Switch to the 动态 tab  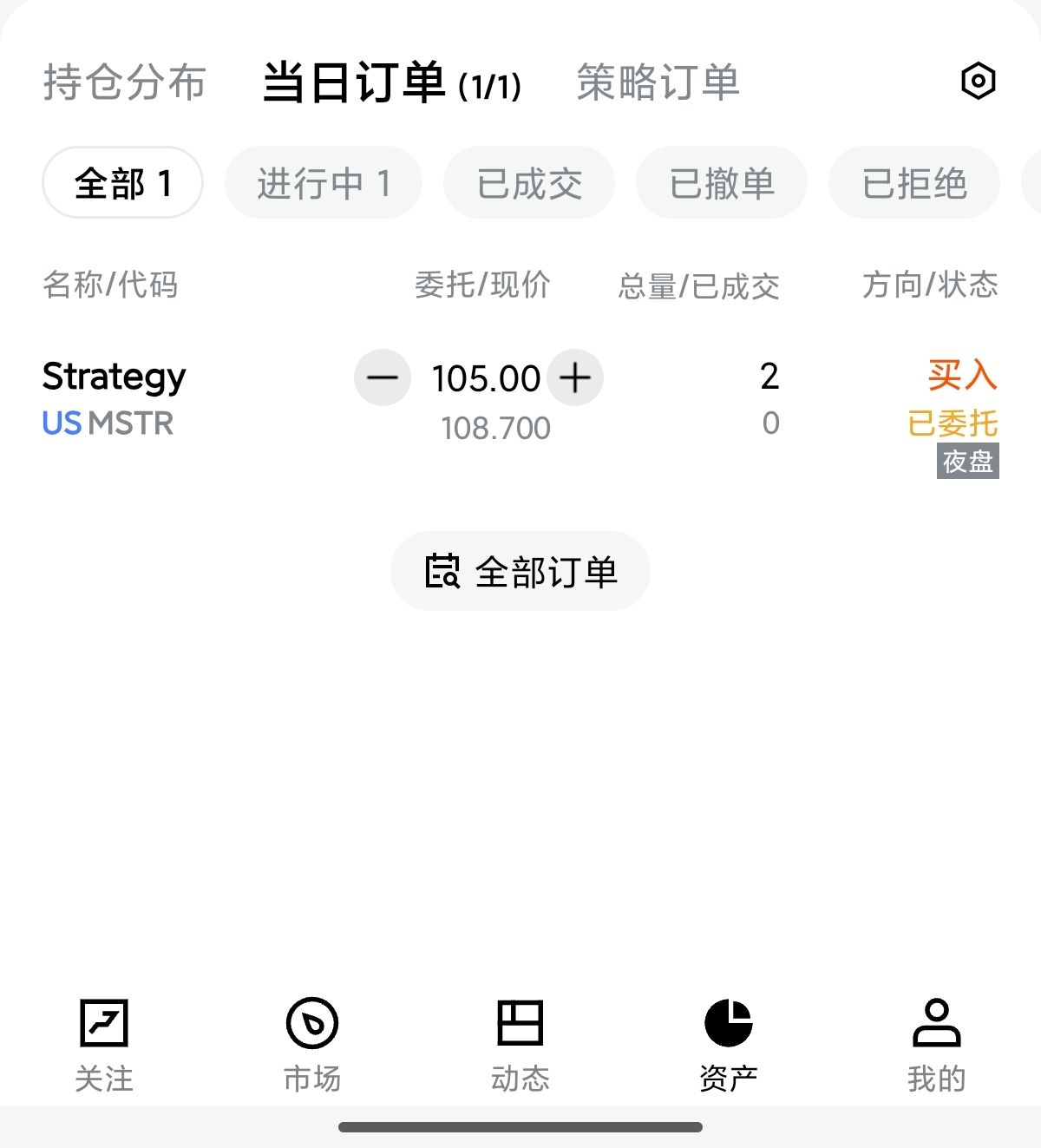click(x=520, y=1044)
